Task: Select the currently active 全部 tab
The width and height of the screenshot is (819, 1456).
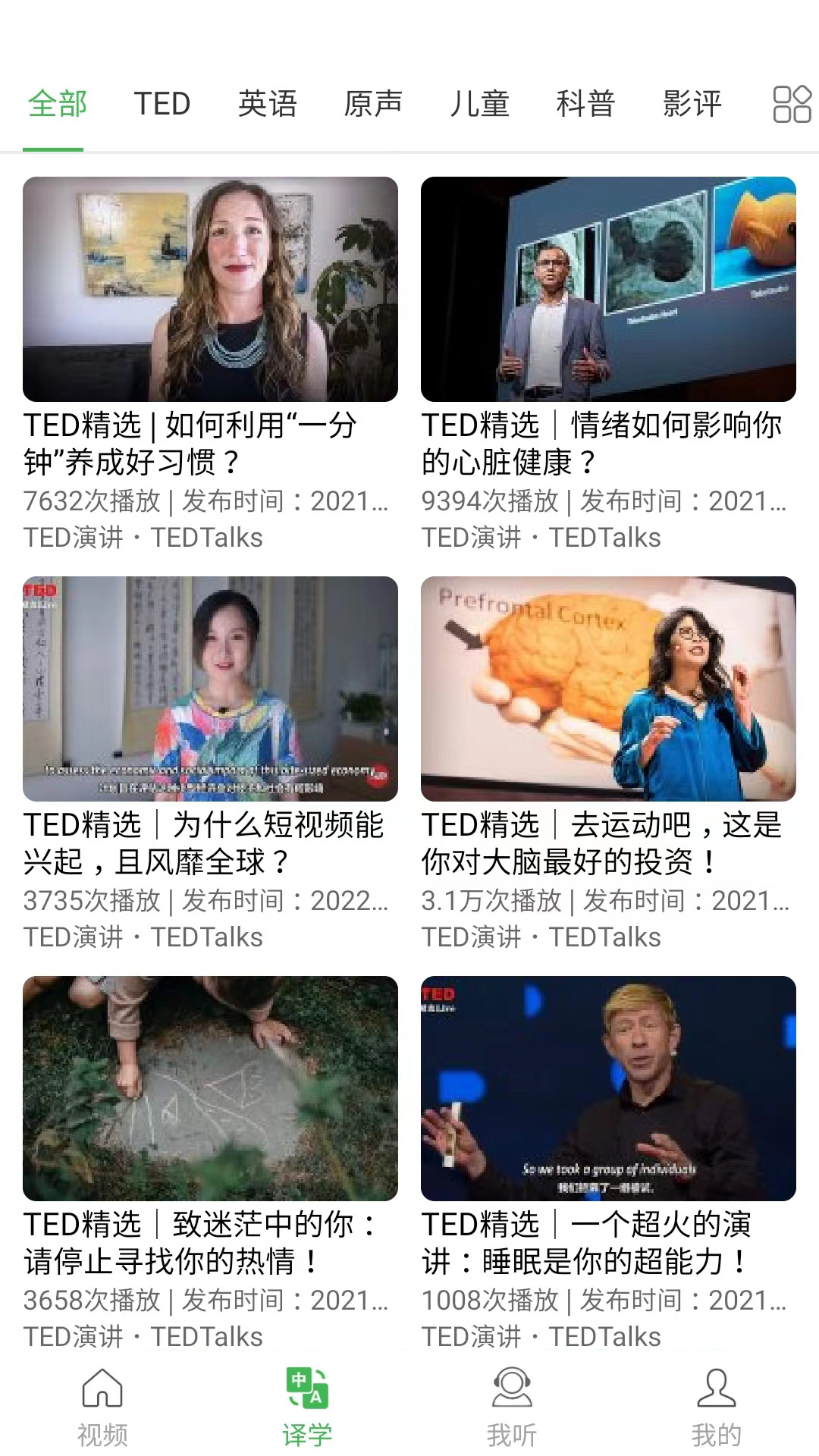Action: coord(55,104)
